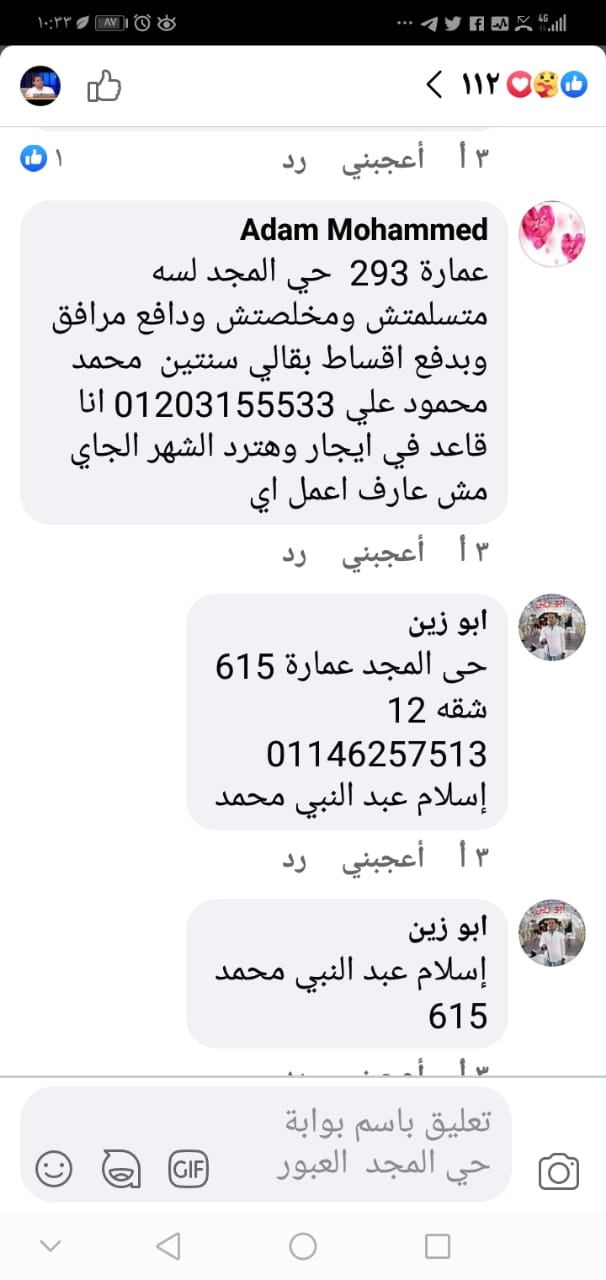Like ابو زين's comment with number 01146257513
This screenshot has width=606, height=1280.
coord(383,857)
